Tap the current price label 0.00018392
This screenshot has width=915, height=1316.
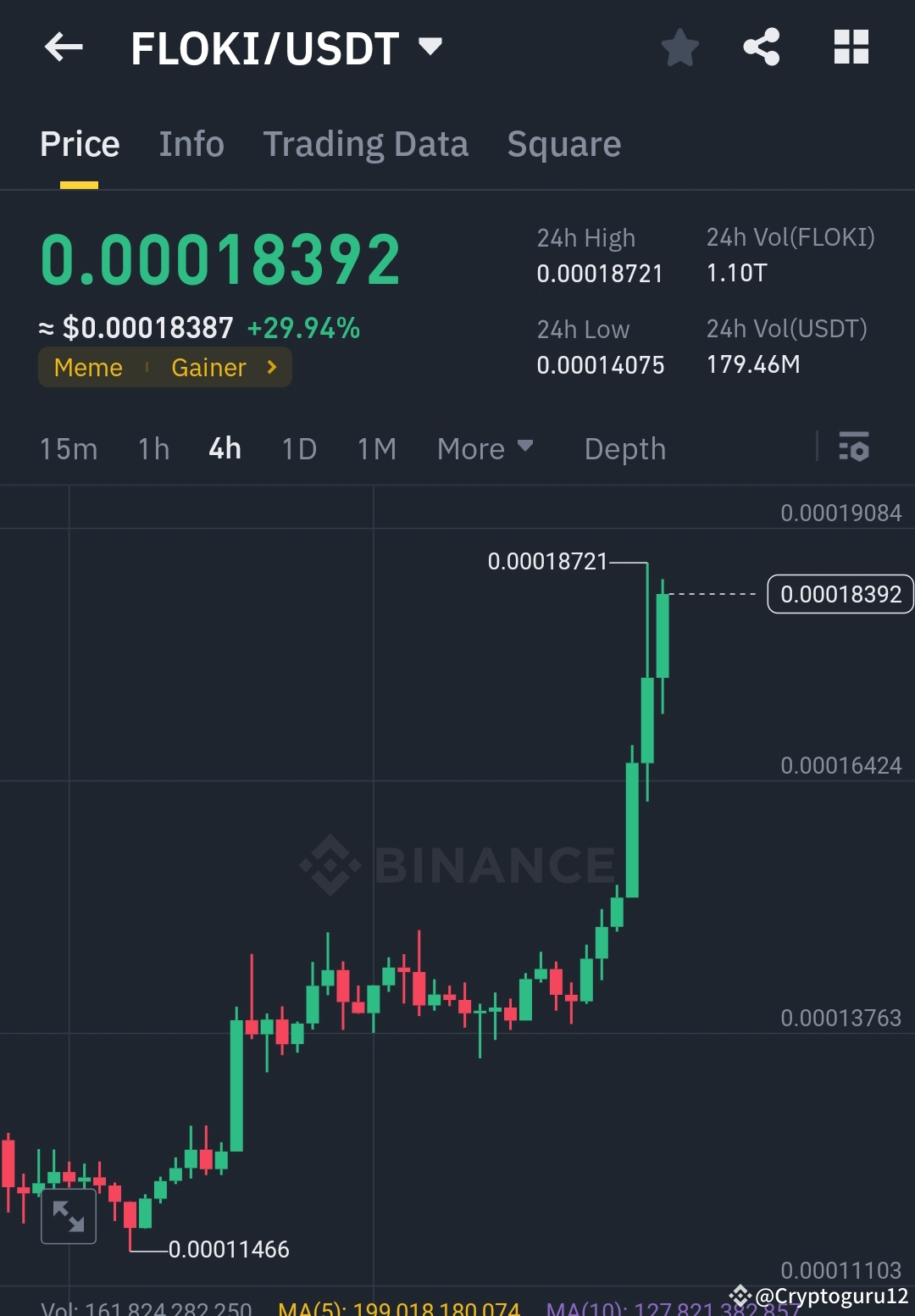click(x=840, y=594)
